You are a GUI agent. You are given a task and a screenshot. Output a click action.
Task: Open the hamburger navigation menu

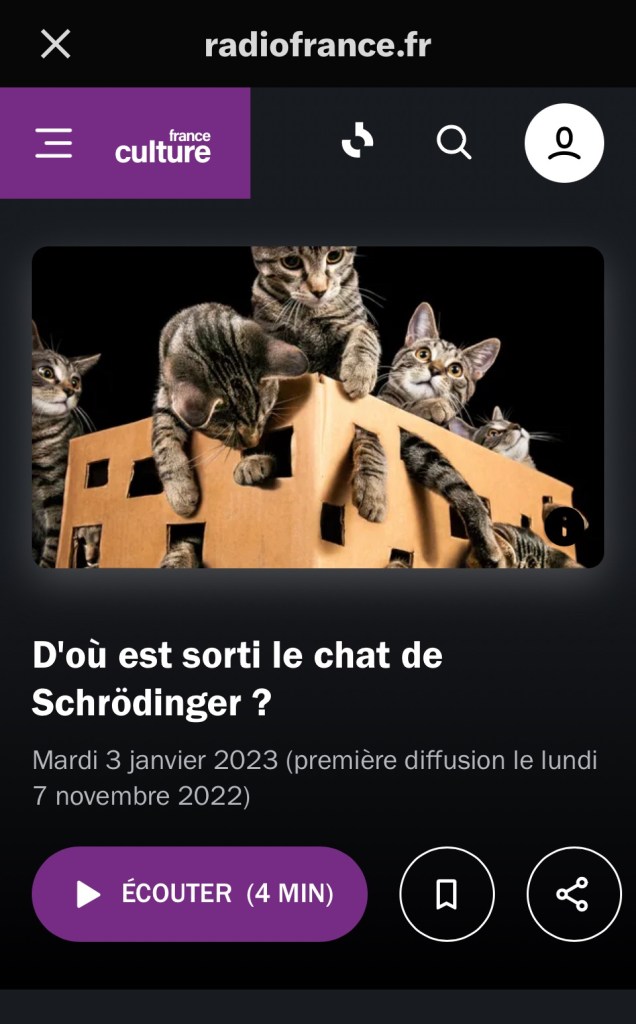coord(53,143)
